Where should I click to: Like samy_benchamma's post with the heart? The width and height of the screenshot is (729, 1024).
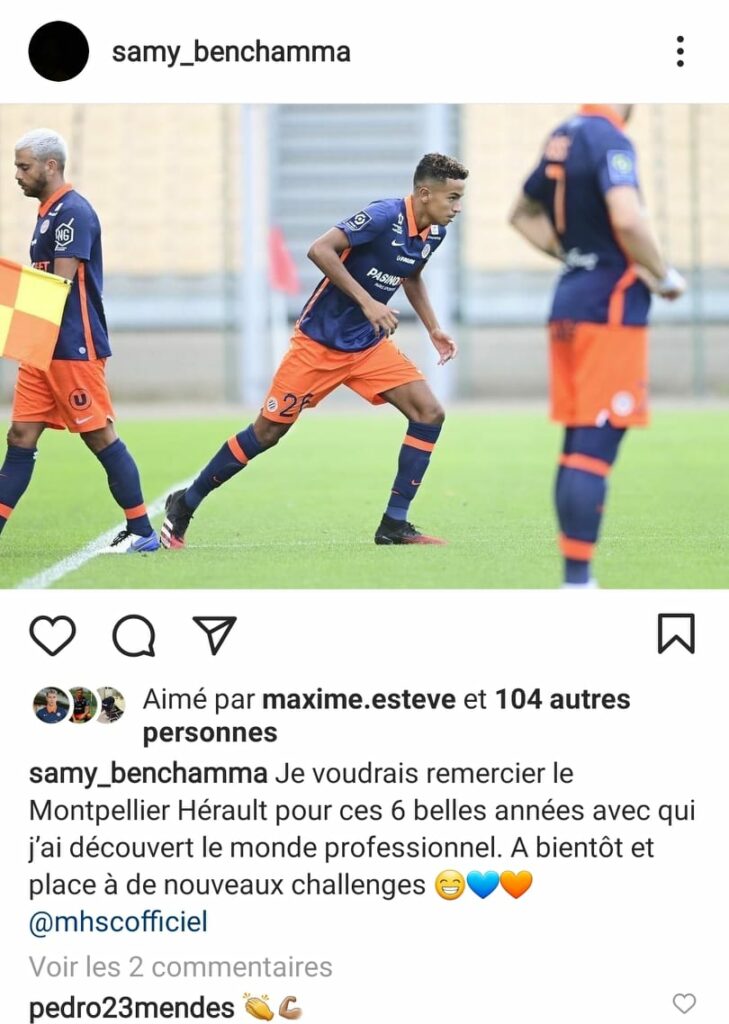coord(52,635)
